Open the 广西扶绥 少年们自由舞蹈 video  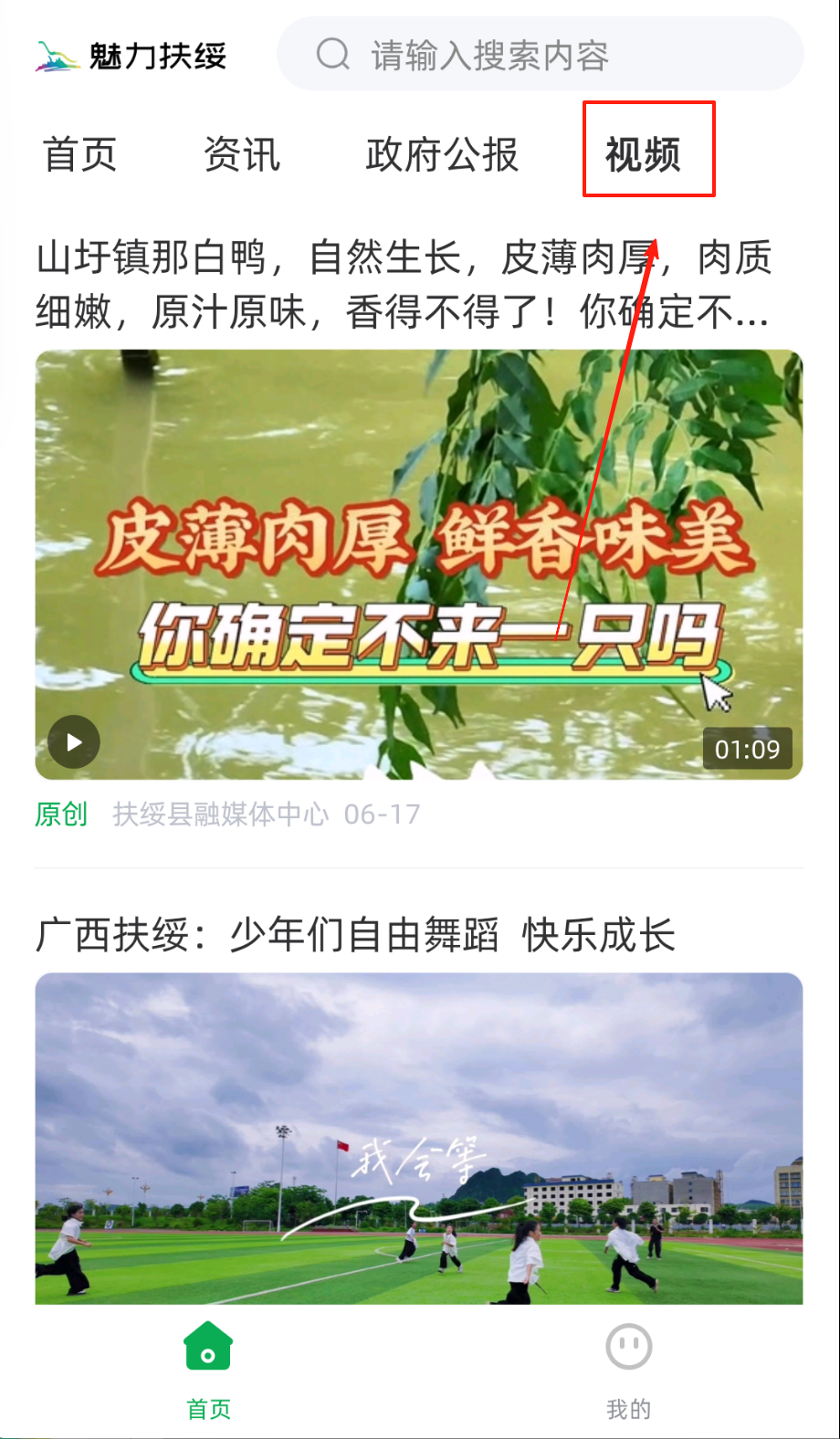click(x=418, y=1137)
